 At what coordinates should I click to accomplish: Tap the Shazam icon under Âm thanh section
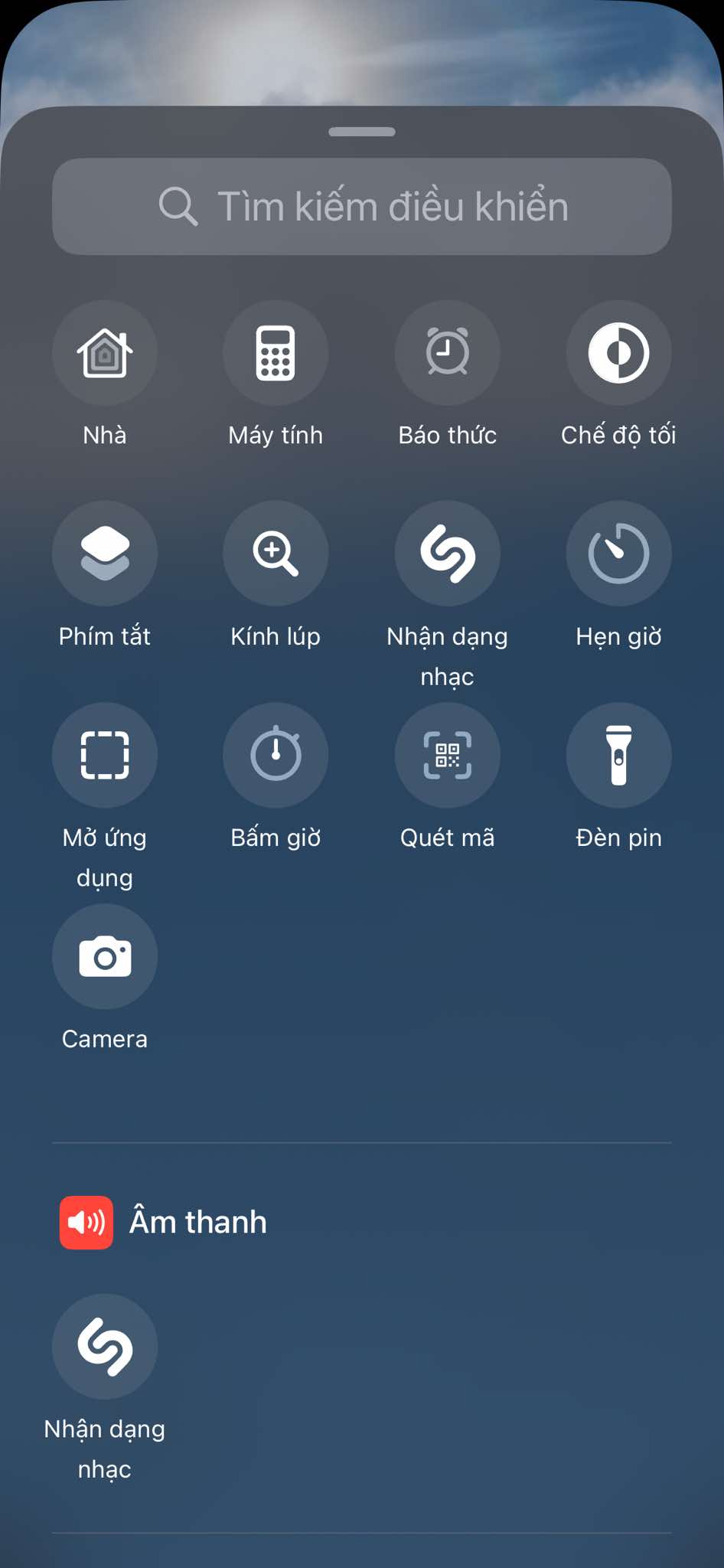click(105, 1347)
